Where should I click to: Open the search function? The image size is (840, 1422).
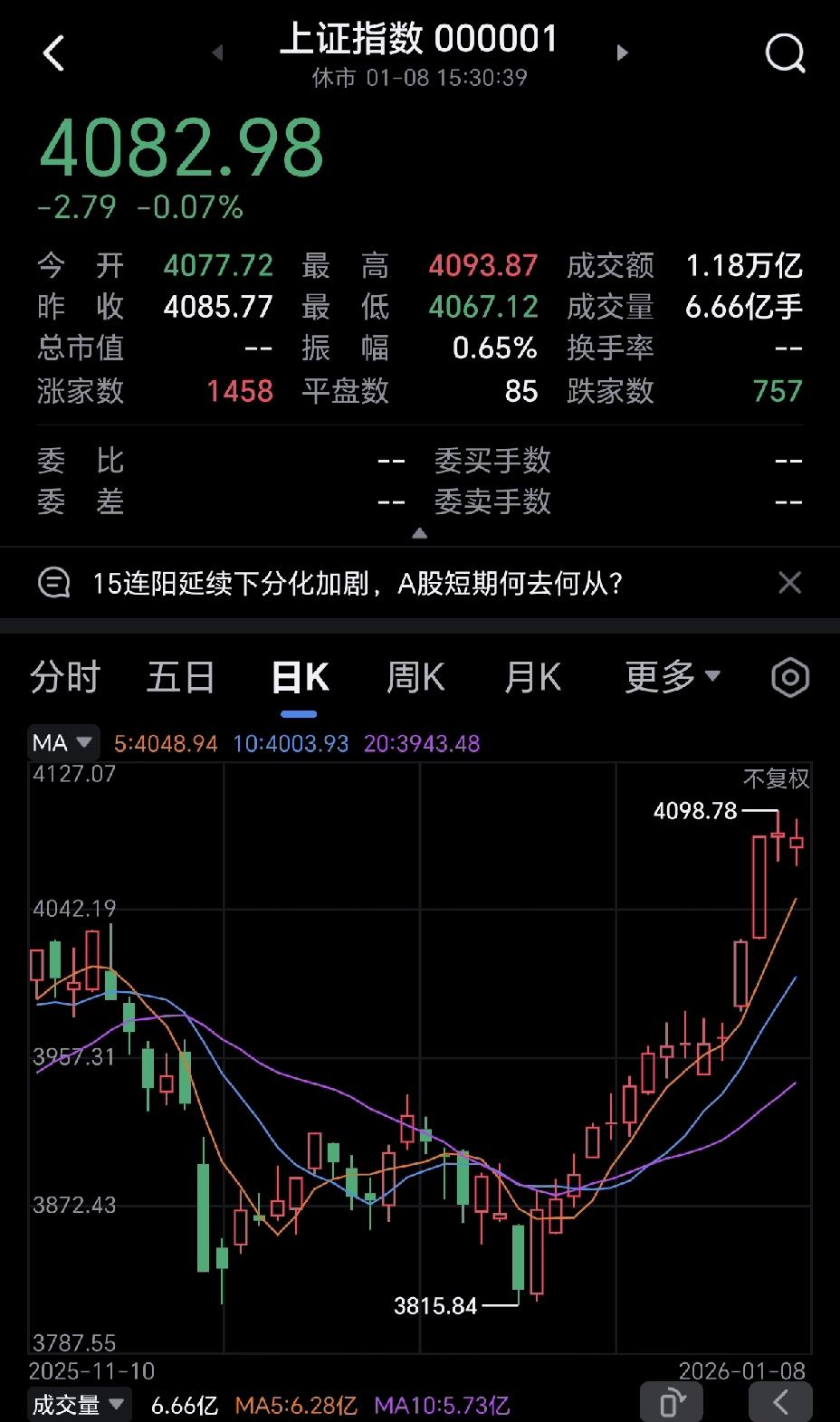tap(784, 52)
